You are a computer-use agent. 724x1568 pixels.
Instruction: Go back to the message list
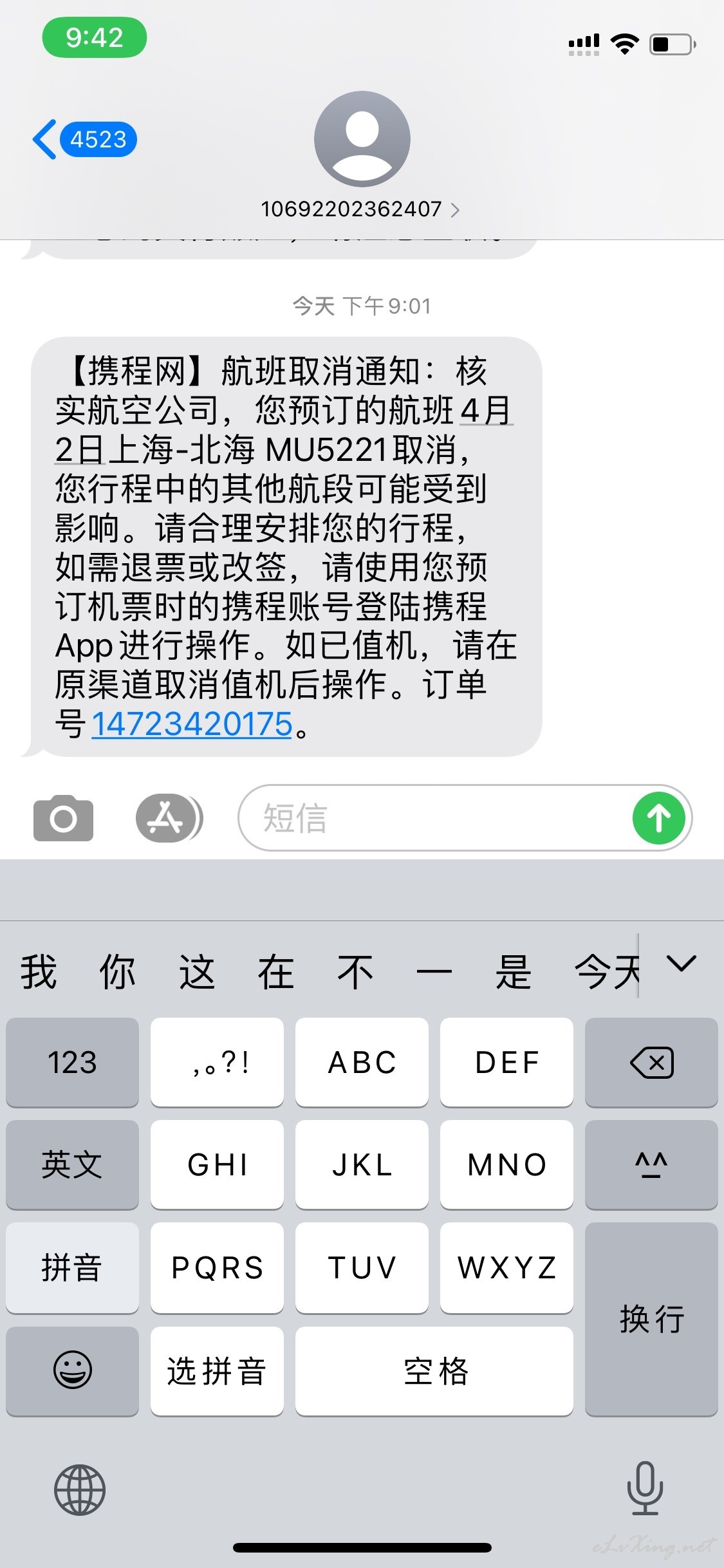[84, 139]
